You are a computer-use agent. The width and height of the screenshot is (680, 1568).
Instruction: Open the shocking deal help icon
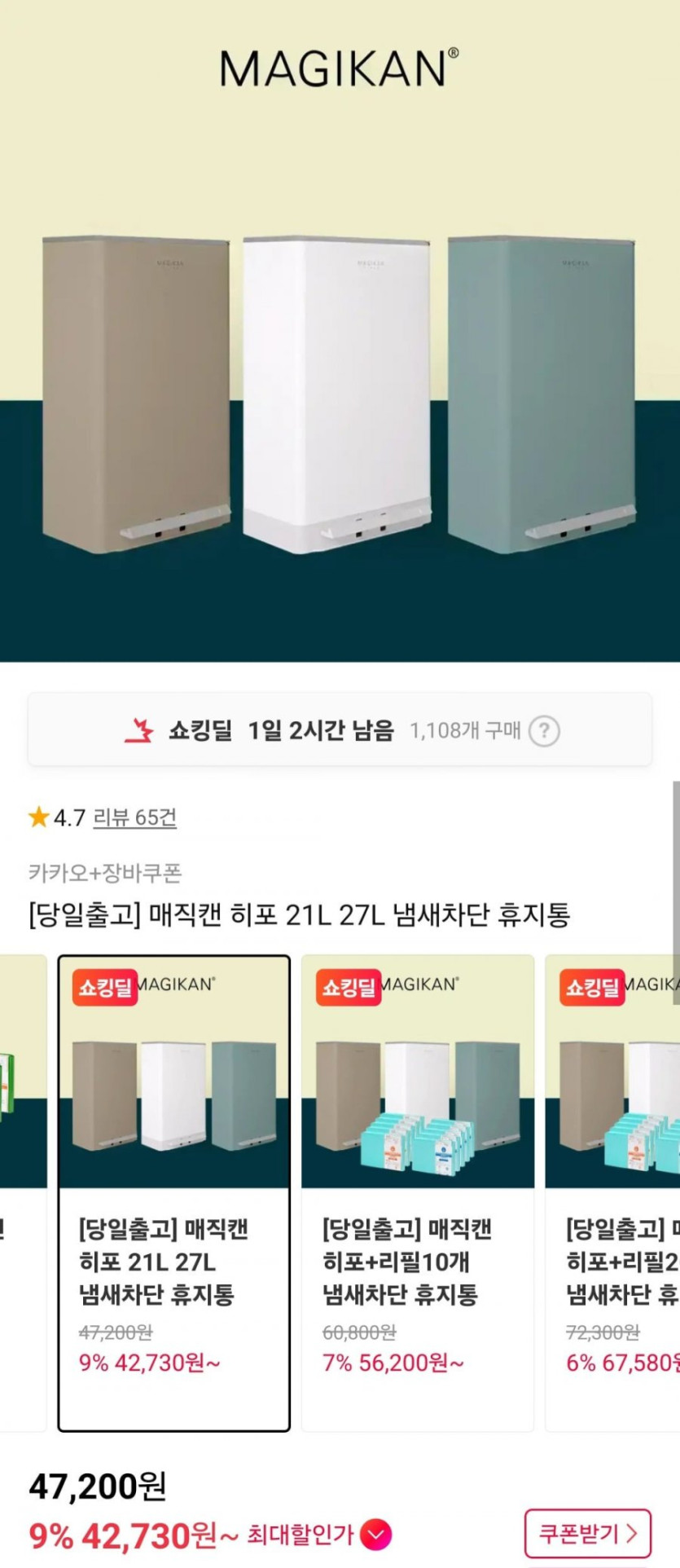coord(544,731)
